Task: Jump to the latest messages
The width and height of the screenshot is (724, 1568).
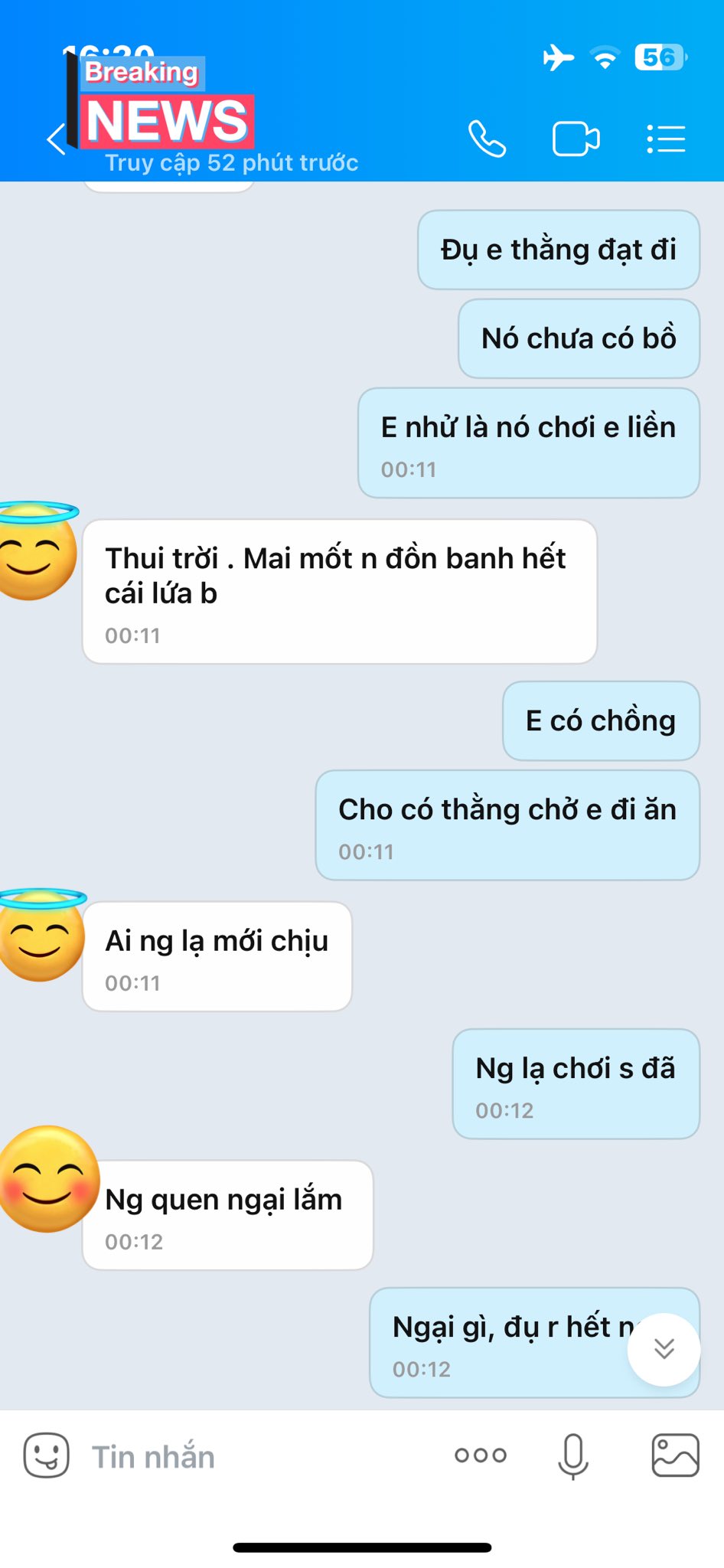Action: (x=664, y=1349)
